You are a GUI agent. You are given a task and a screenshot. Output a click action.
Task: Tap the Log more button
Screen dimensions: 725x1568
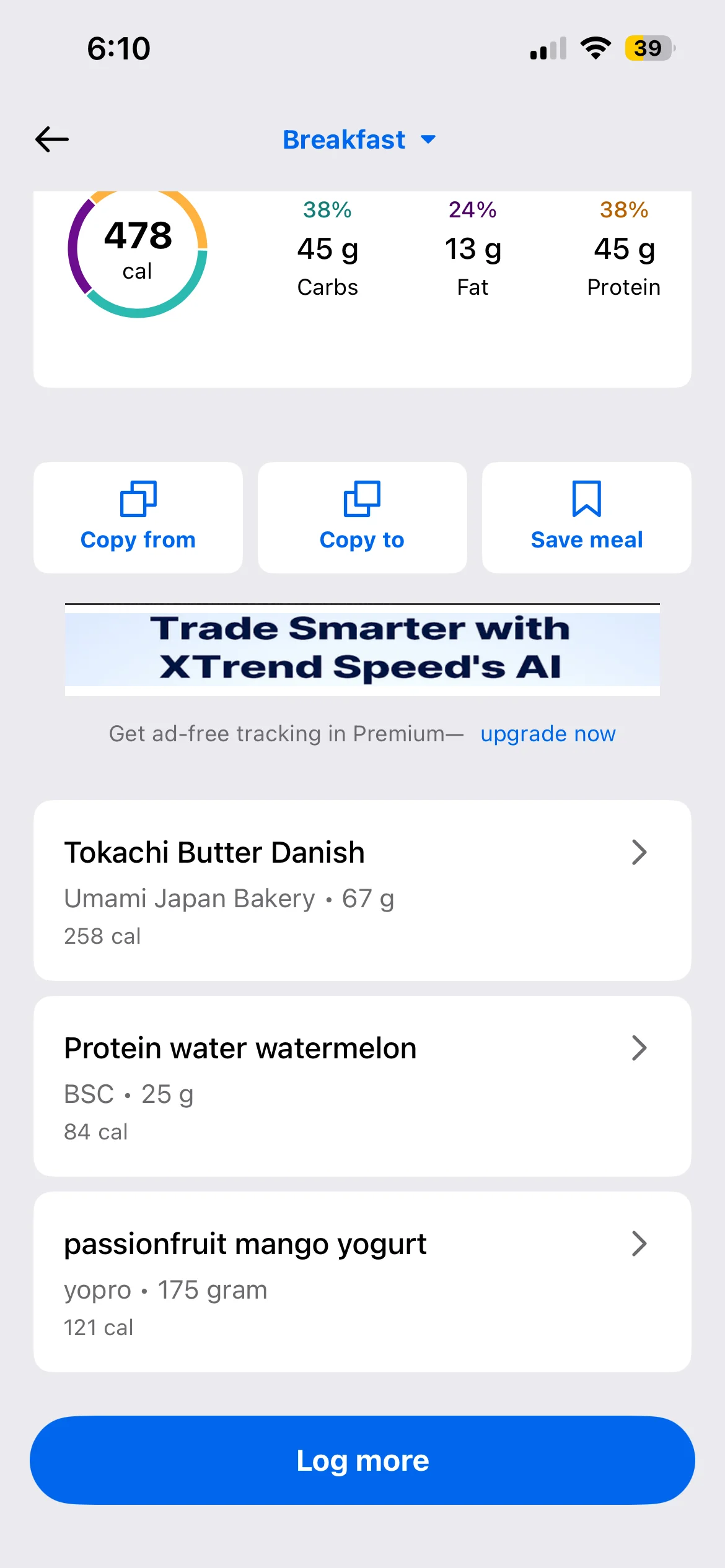click(362, 1460)
